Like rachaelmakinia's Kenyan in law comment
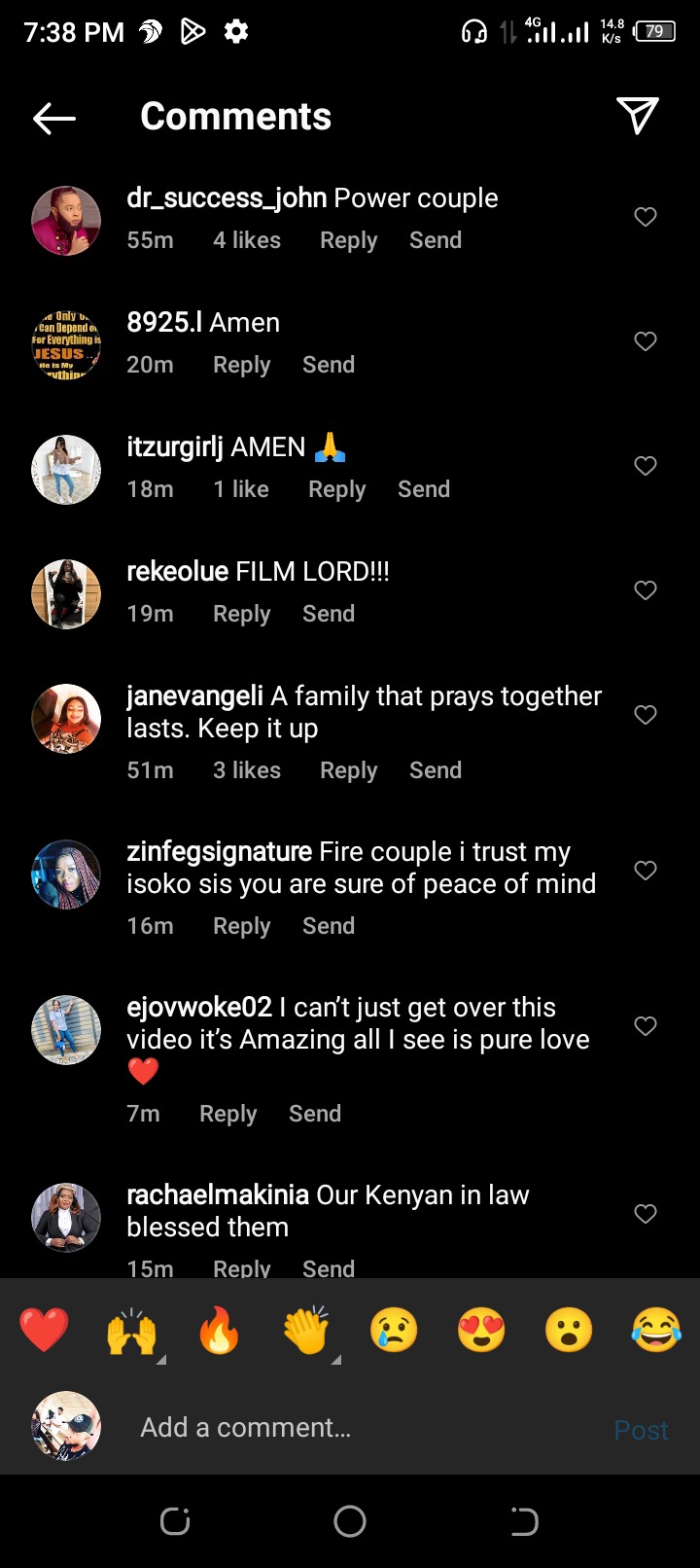 (646, 1214)
